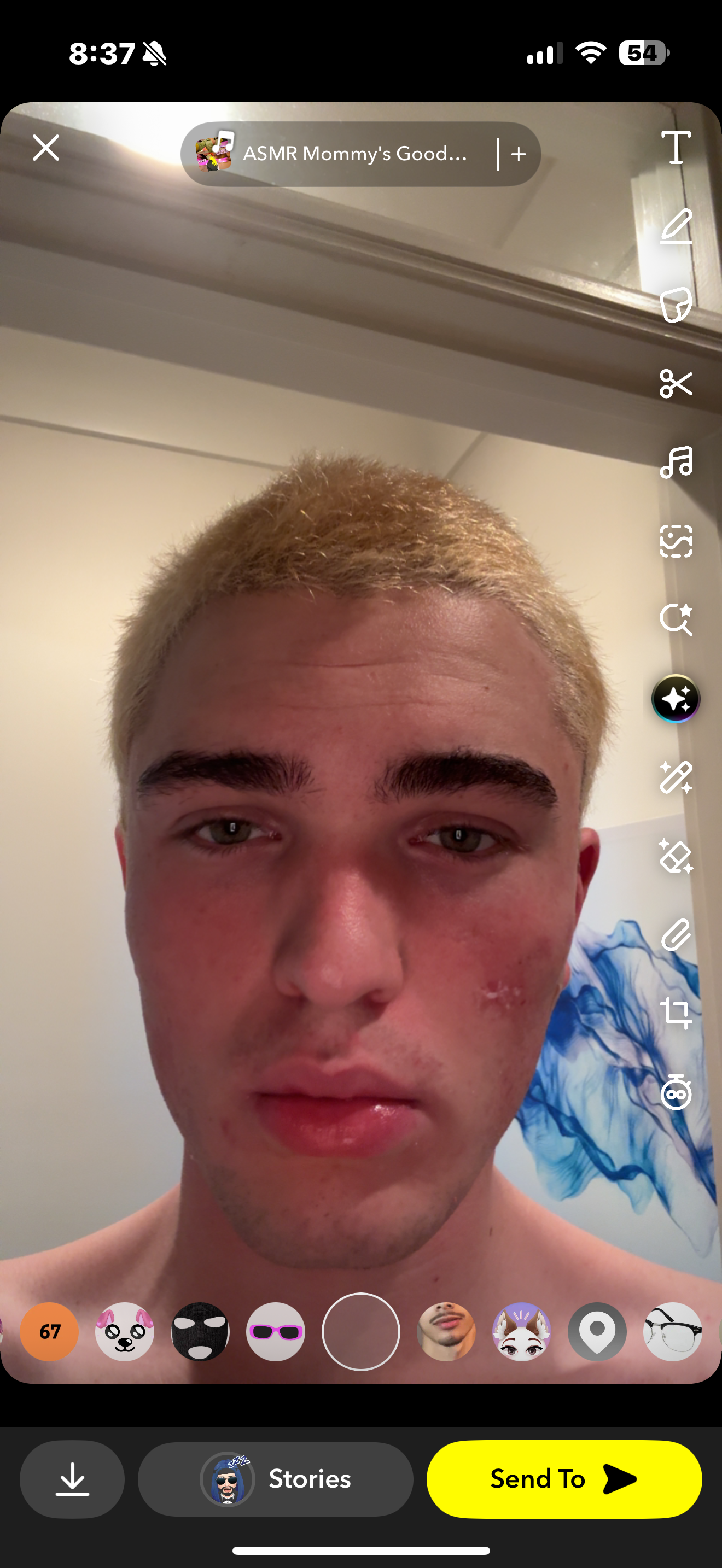This screenshot has height=1568, width=722.
Task: Open the crop tool
Action: point(676,1014)
